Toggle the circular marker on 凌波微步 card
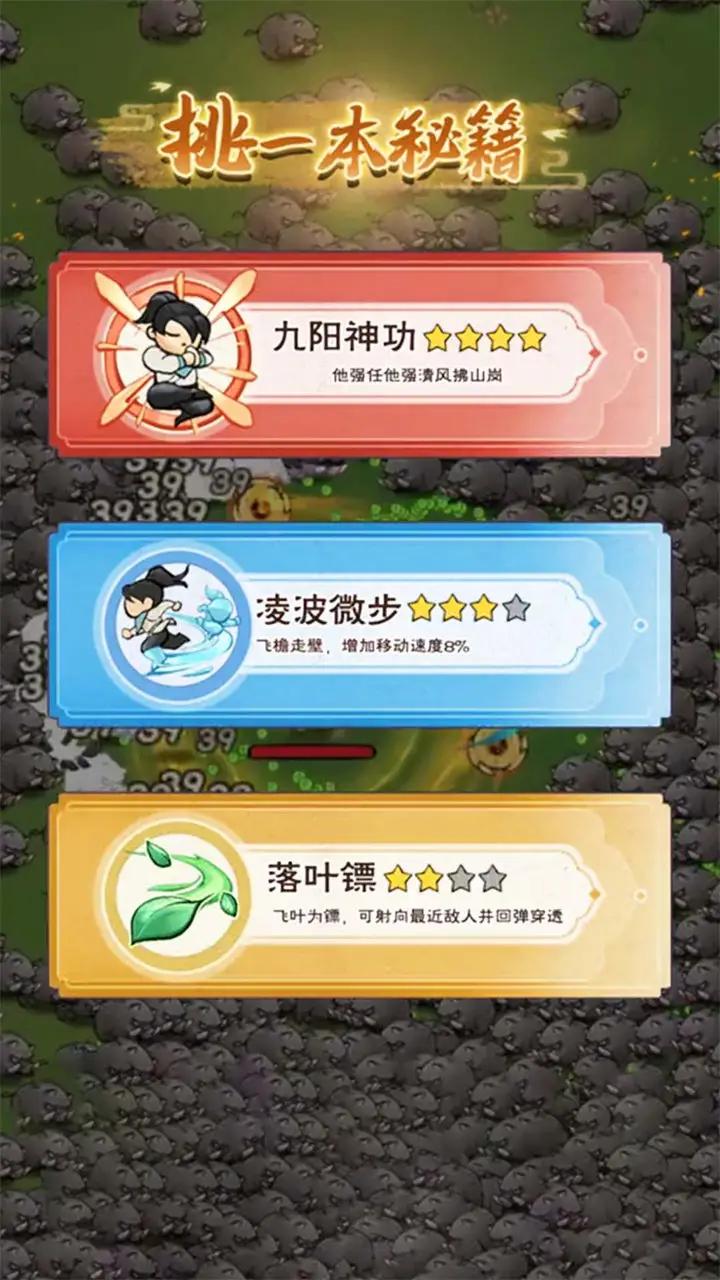720x1280 pixels. click(x=638, y=625)
